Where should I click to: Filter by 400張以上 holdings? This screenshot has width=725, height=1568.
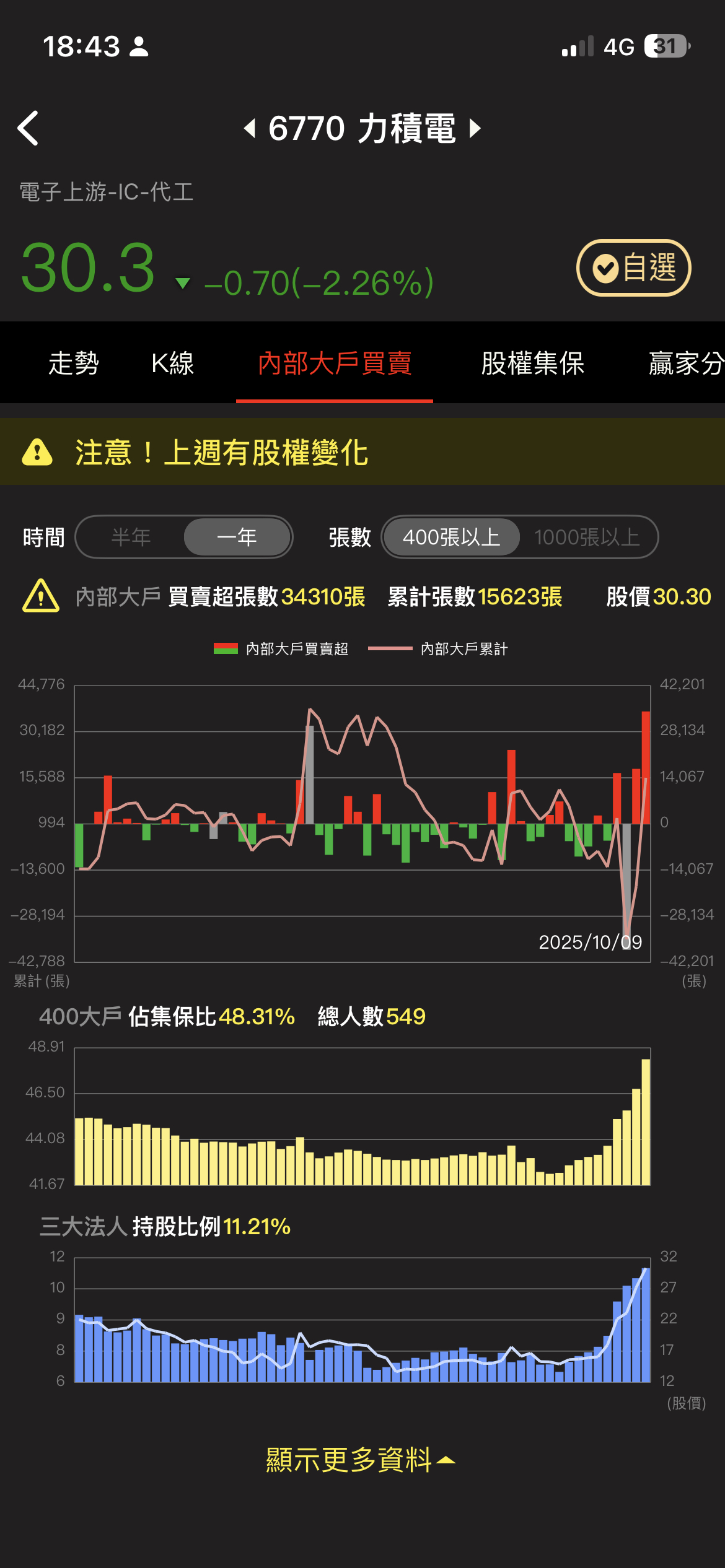(x=451, y=537)
